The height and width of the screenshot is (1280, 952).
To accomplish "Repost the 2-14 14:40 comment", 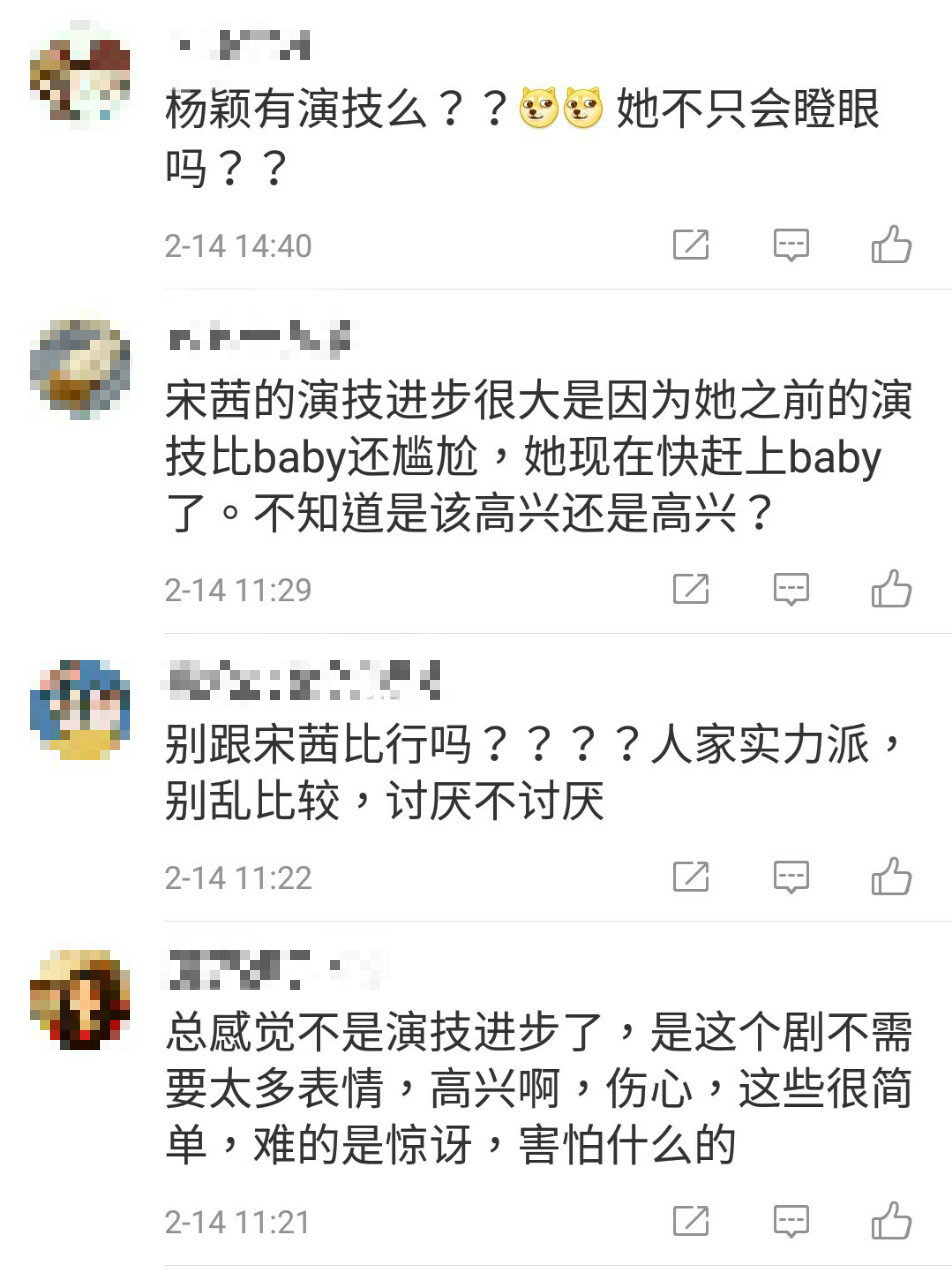I will 691,245.
